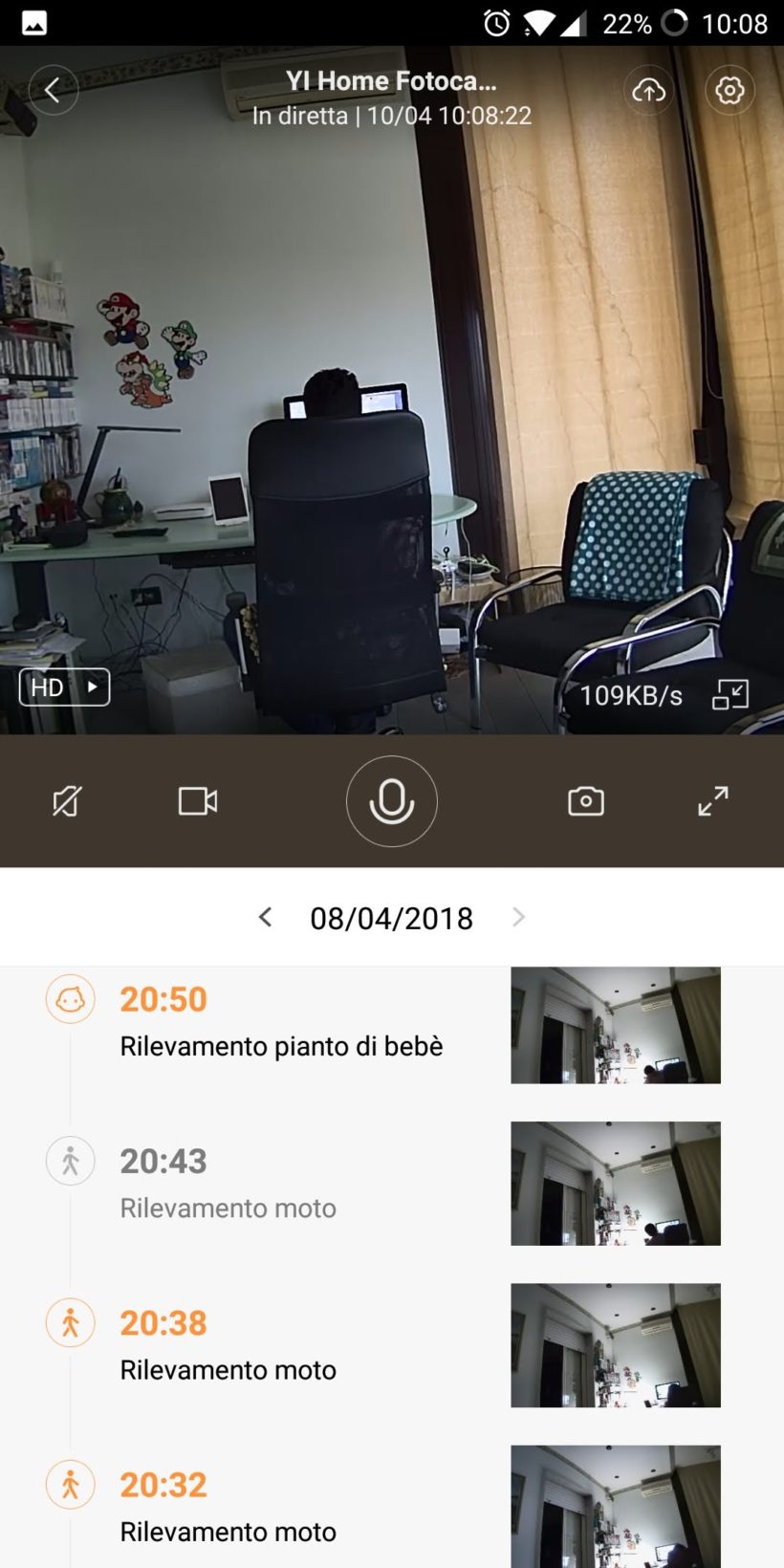Go to the previous day before 08/04/2018
The width and height of the screenshot is (784, 1568).
click(x=266, y=918)
